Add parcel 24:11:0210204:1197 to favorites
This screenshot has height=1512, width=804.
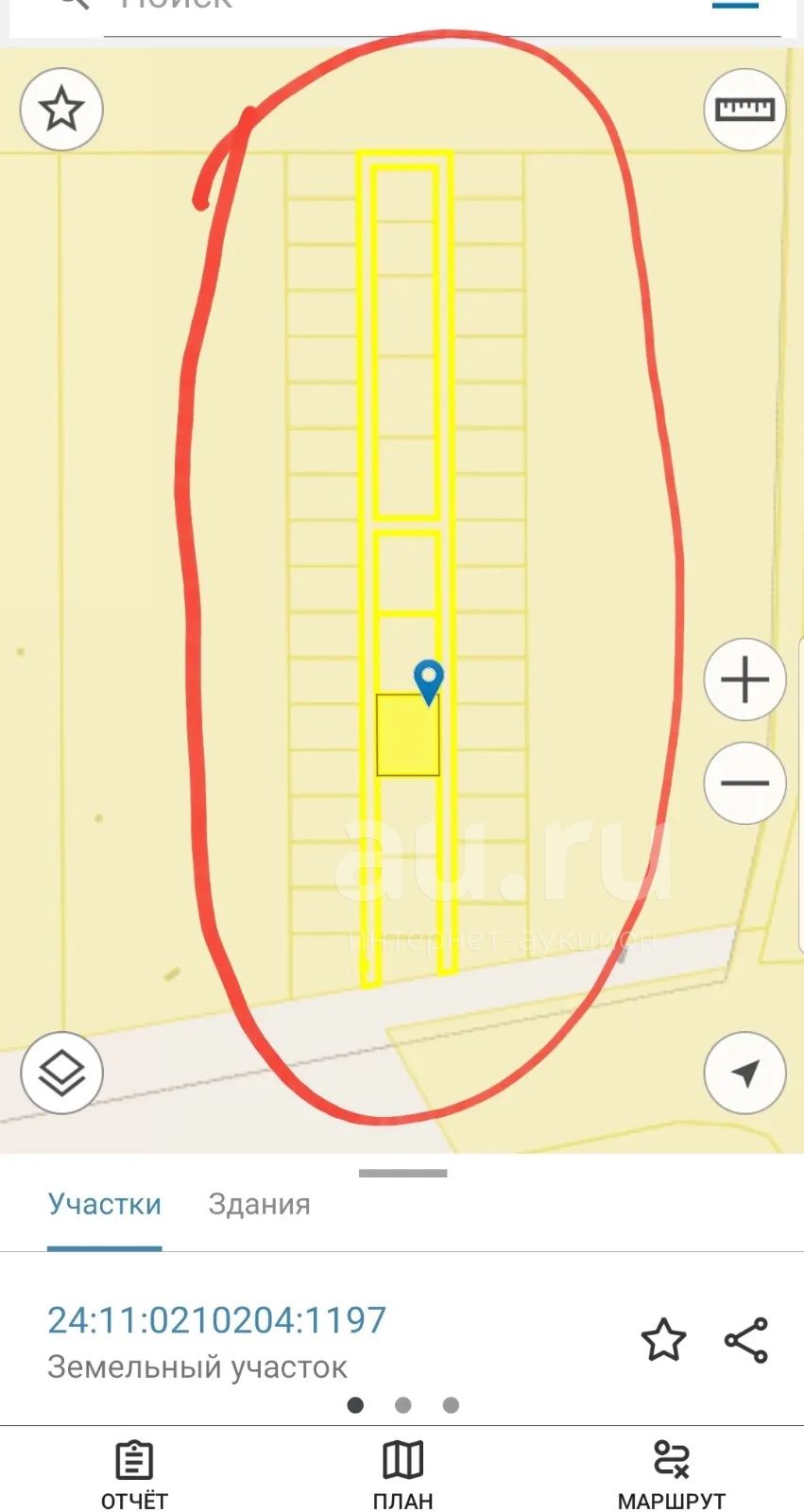(x=663, y=1340)
